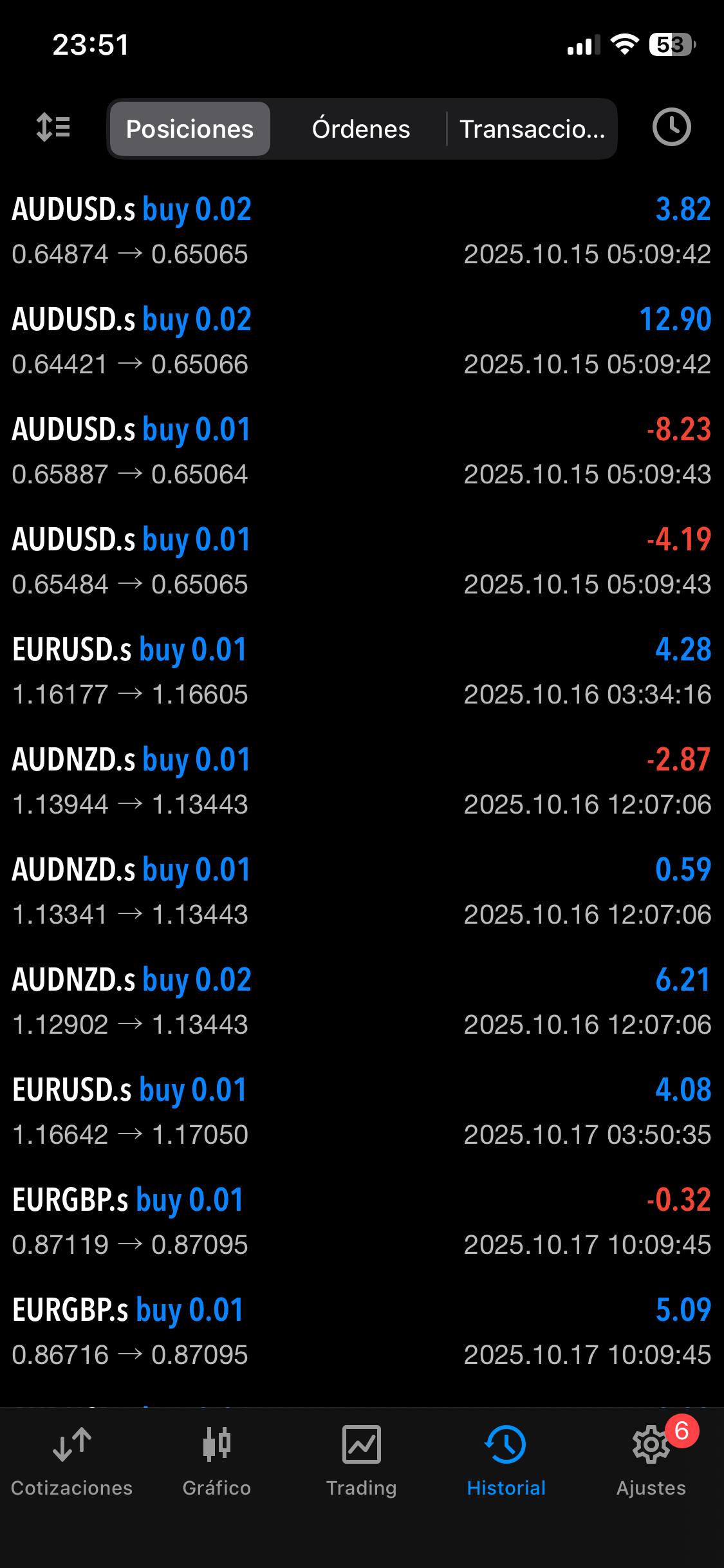The image size is (724, 1568).
Task: View the EURGBP.s position with profit 5.09
Action: (x=362, y=1331)
